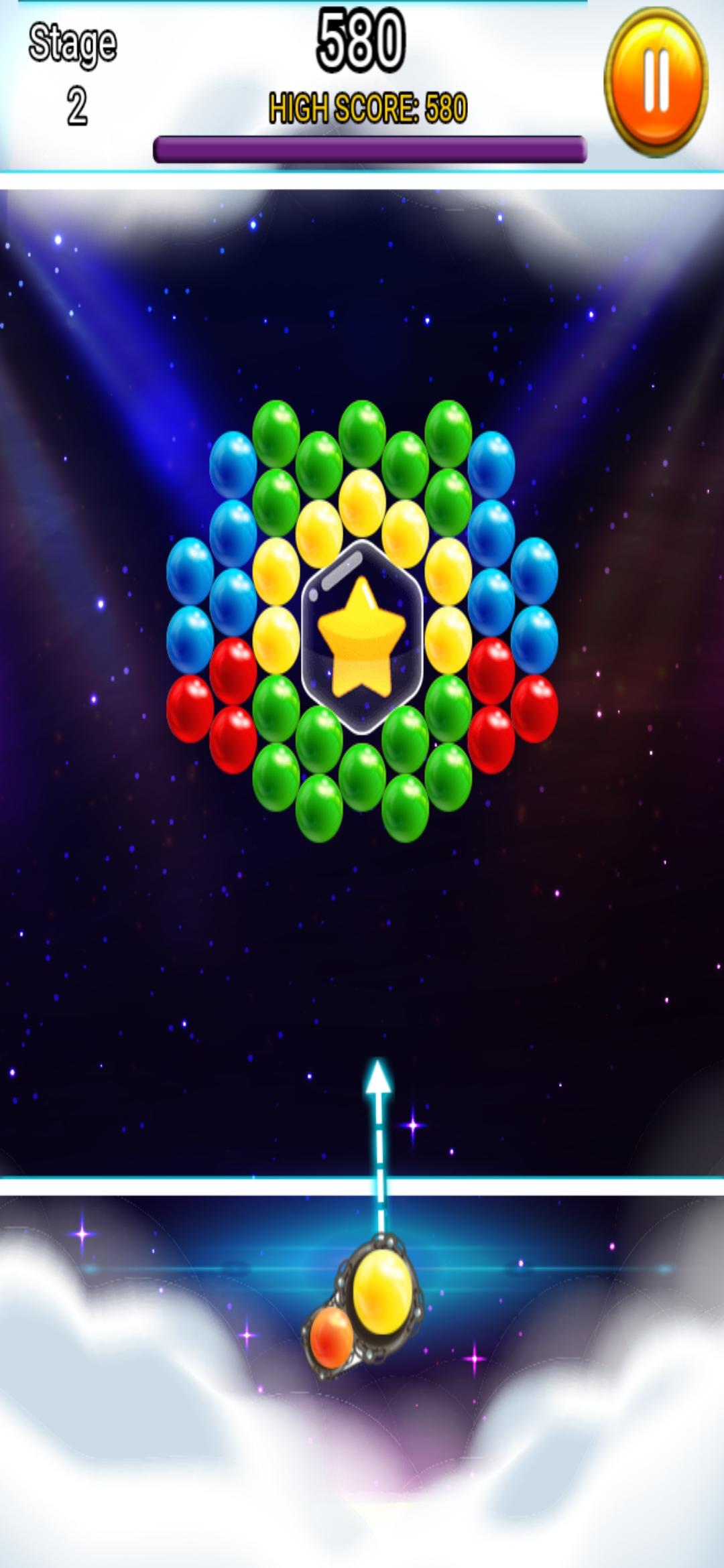The height and width of the screenshot is (1568, 724).
Task: Click the Stage 2 label
Action: click(x=74, y=67)
